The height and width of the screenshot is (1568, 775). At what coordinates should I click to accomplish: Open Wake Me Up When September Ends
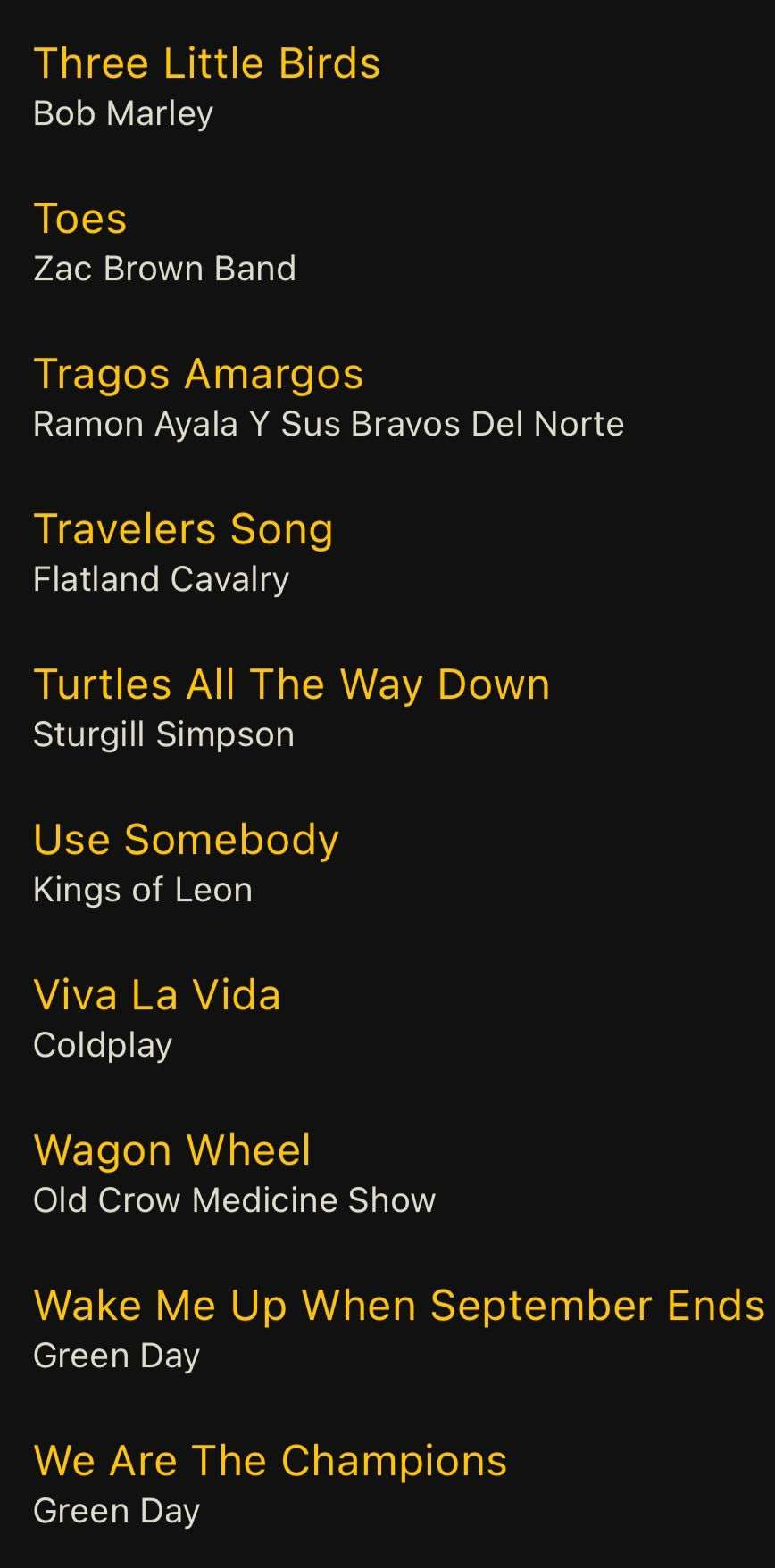[387, 1330]
